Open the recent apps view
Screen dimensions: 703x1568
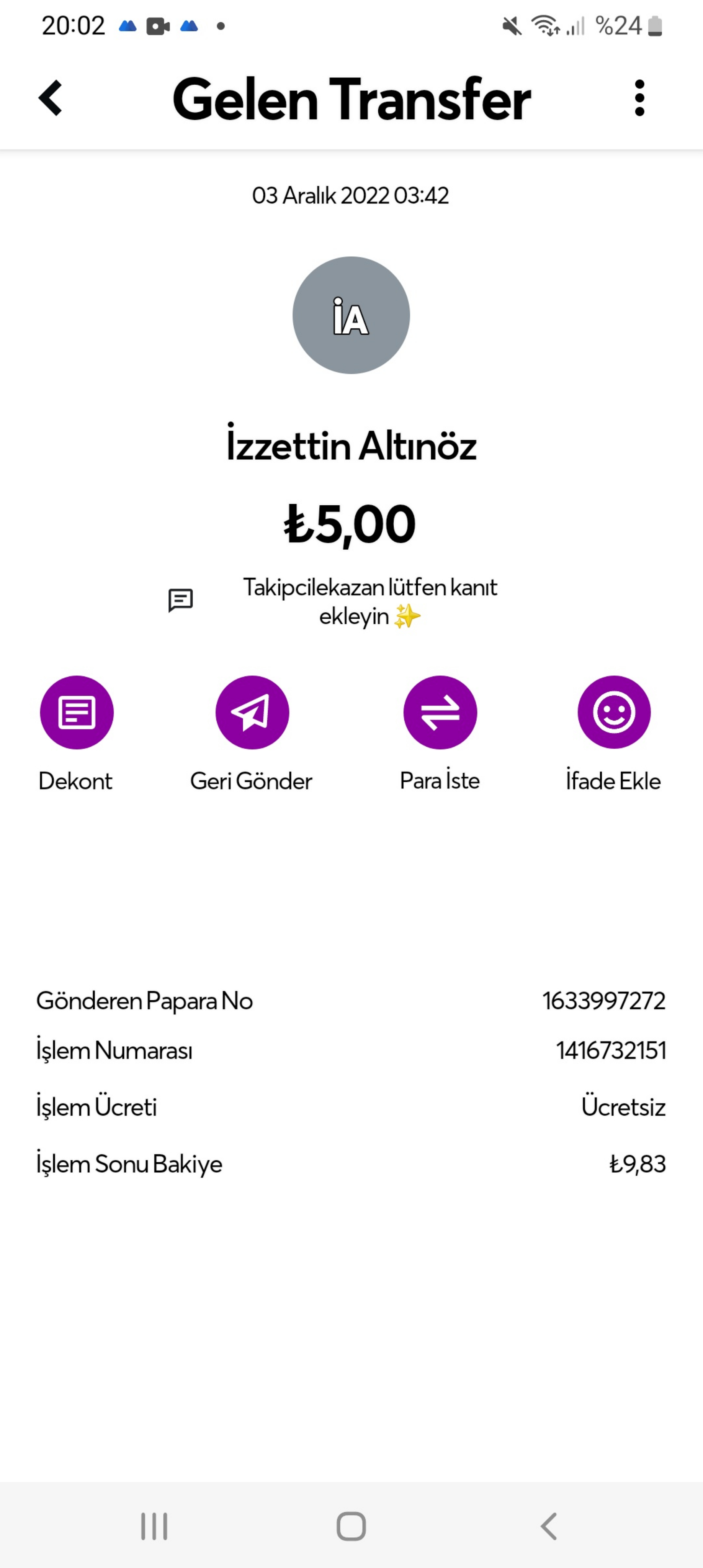click(154, 1526)
